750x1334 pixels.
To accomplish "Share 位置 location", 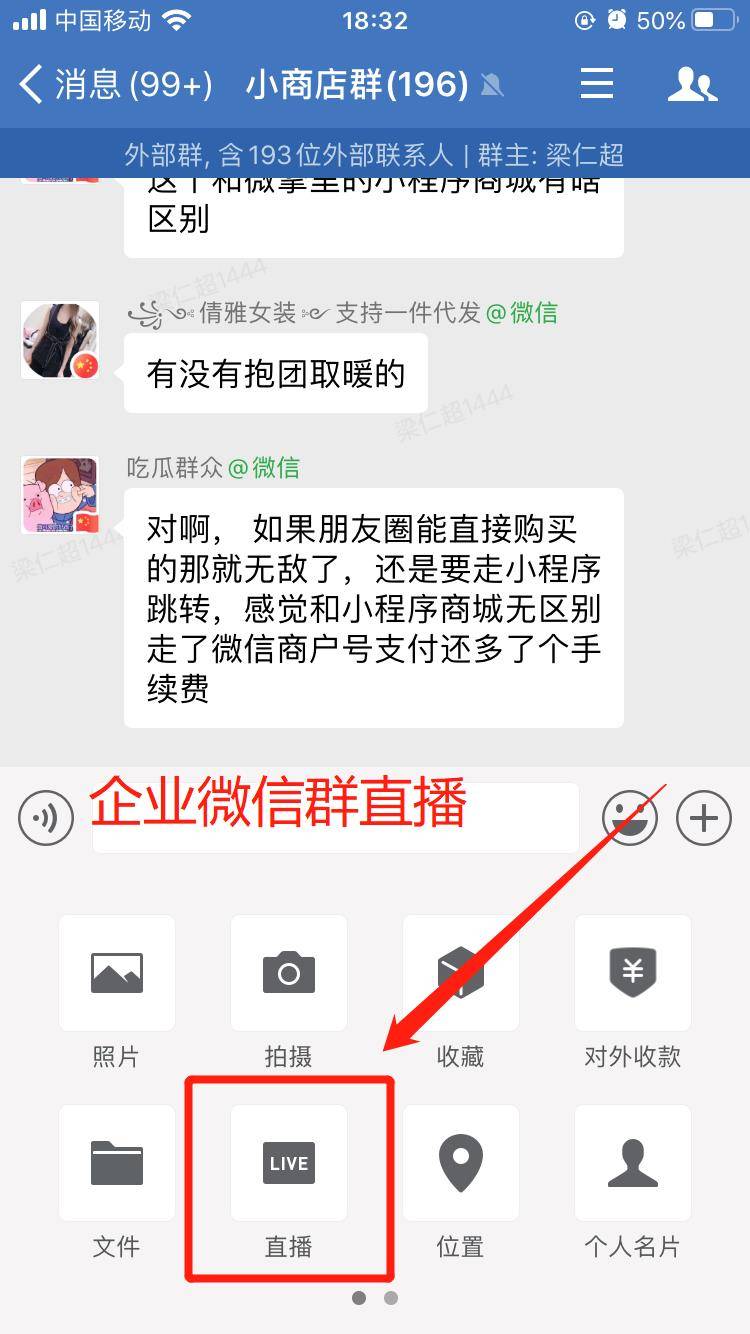I will pos(461,1163).
